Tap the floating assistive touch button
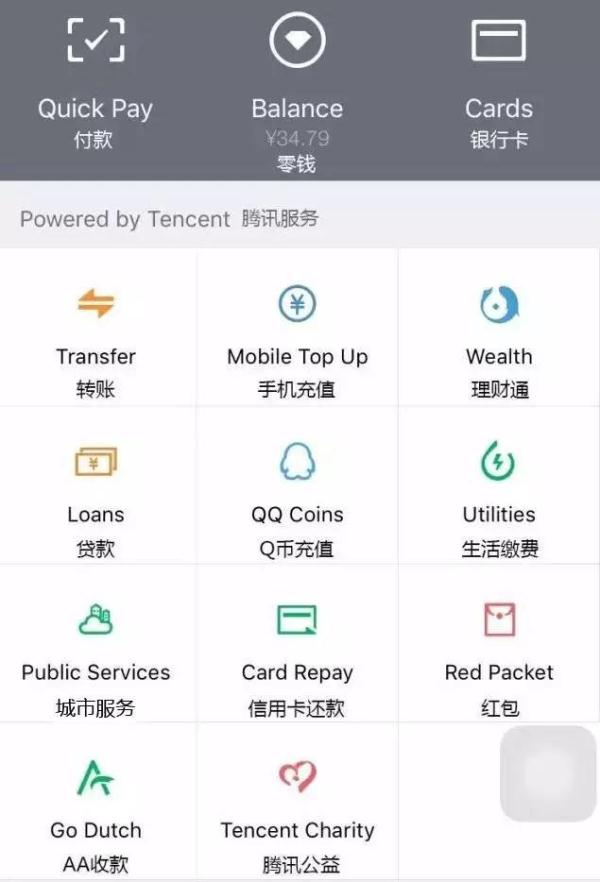Screen dimensions: 600x882 click(x=549, y=773)
